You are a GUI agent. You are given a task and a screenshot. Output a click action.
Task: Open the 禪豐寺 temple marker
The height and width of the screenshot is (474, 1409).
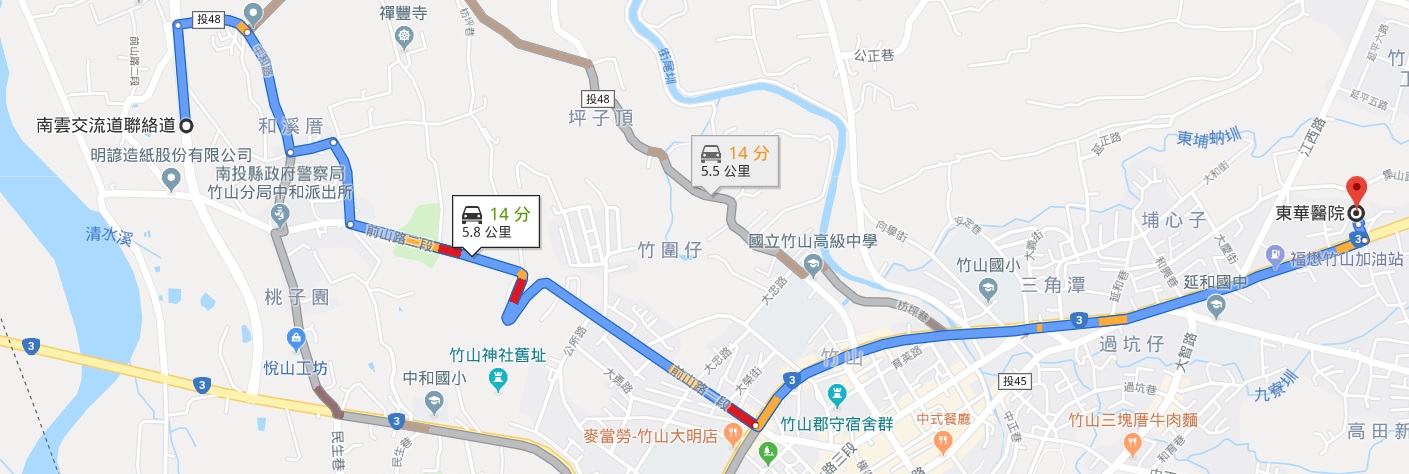pos(403,38)
